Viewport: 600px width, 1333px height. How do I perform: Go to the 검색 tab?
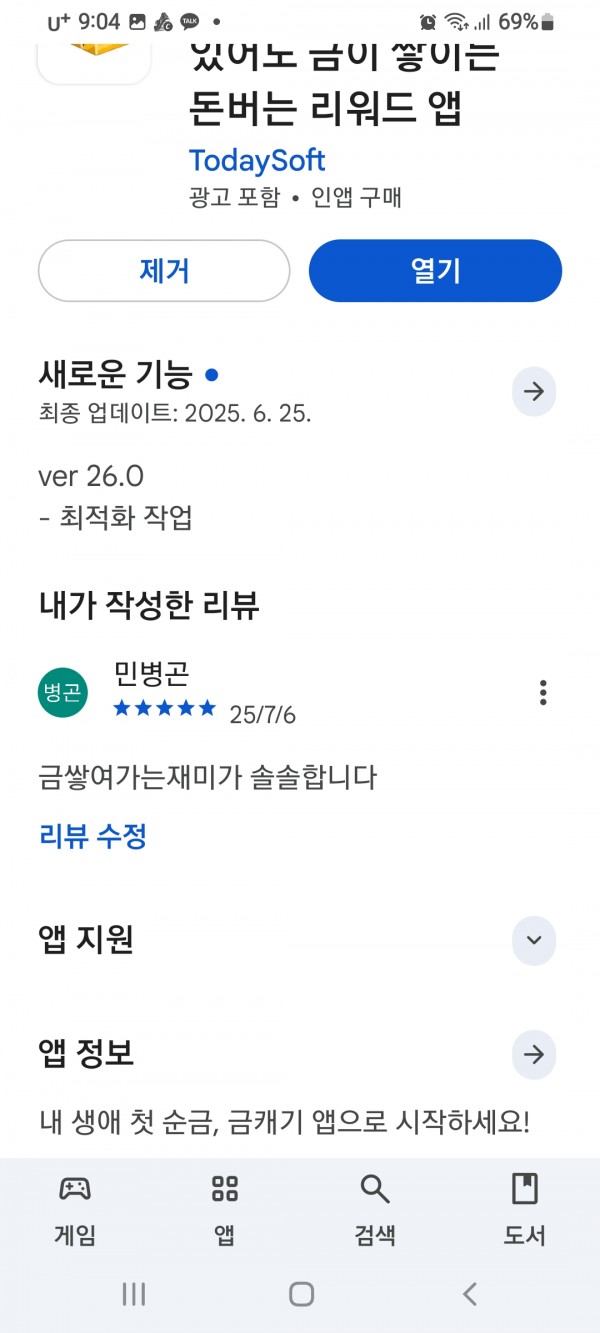(375, 1209)
